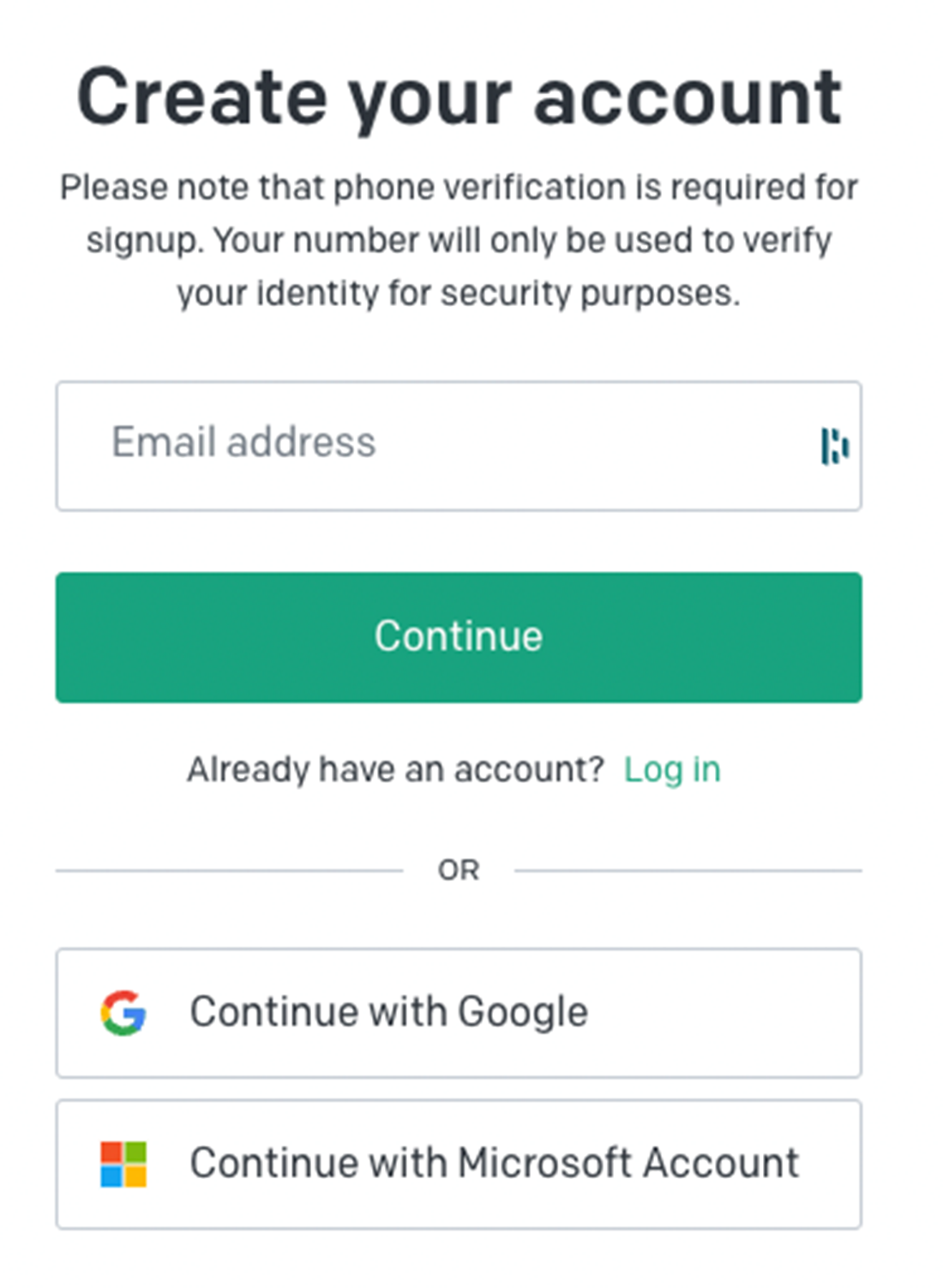Open the password manager icon in email field
The height and width of the screenshot is (1288, 943).
[x=834, y=446]
